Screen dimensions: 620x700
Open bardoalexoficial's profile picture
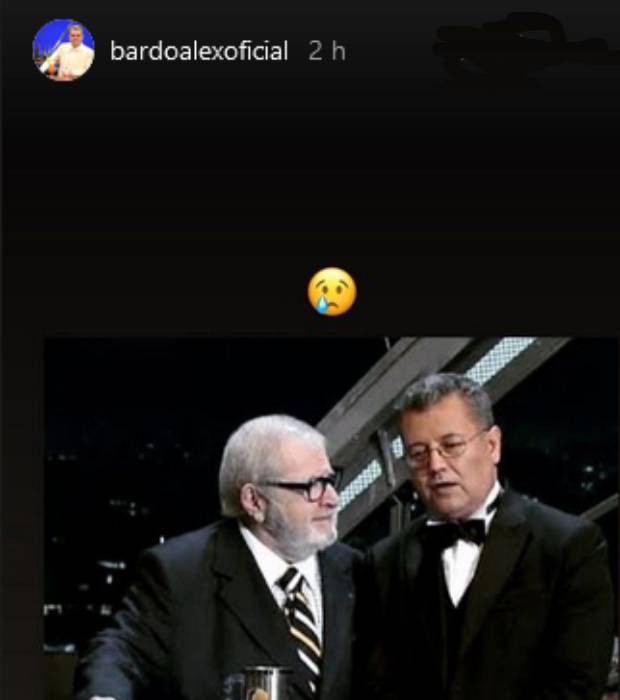pyautogui.click(x=63, y=51)
